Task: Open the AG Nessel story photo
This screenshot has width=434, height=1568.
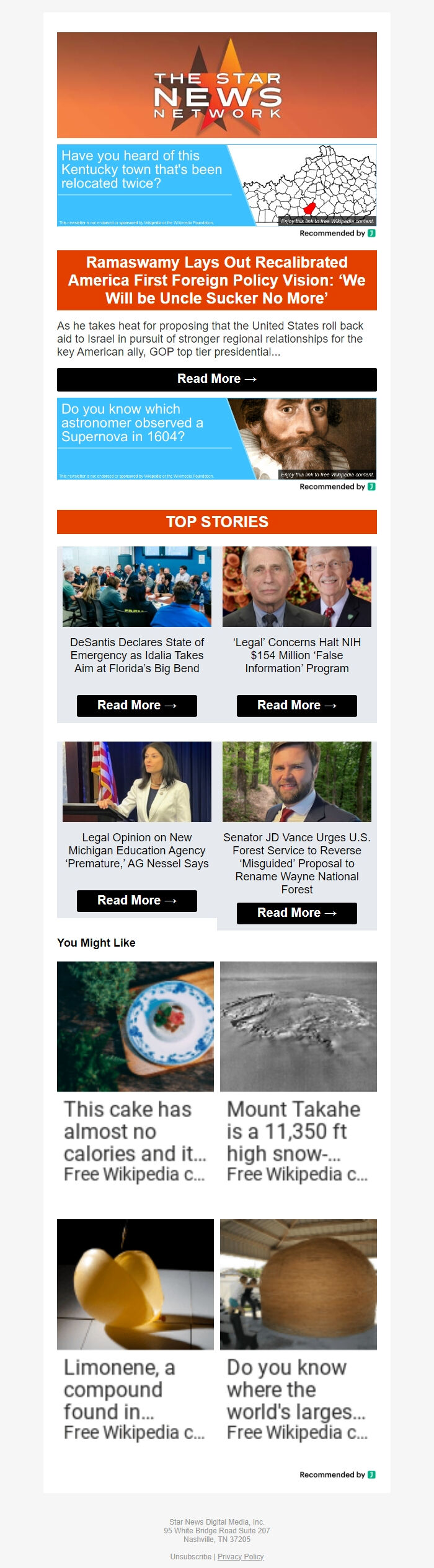Action: click(x=136, y=781)
